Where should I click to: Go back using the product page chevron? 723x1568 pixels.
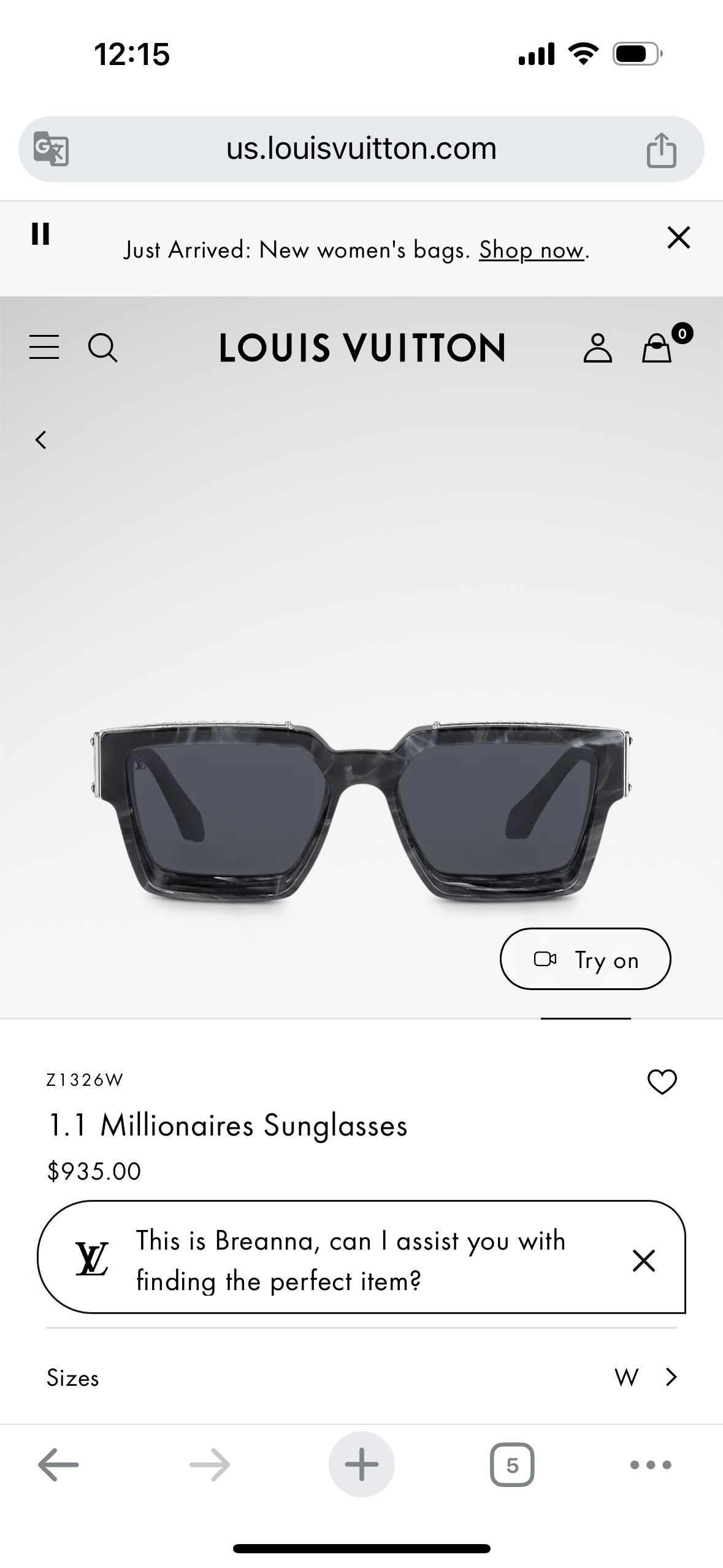[41, 440]
